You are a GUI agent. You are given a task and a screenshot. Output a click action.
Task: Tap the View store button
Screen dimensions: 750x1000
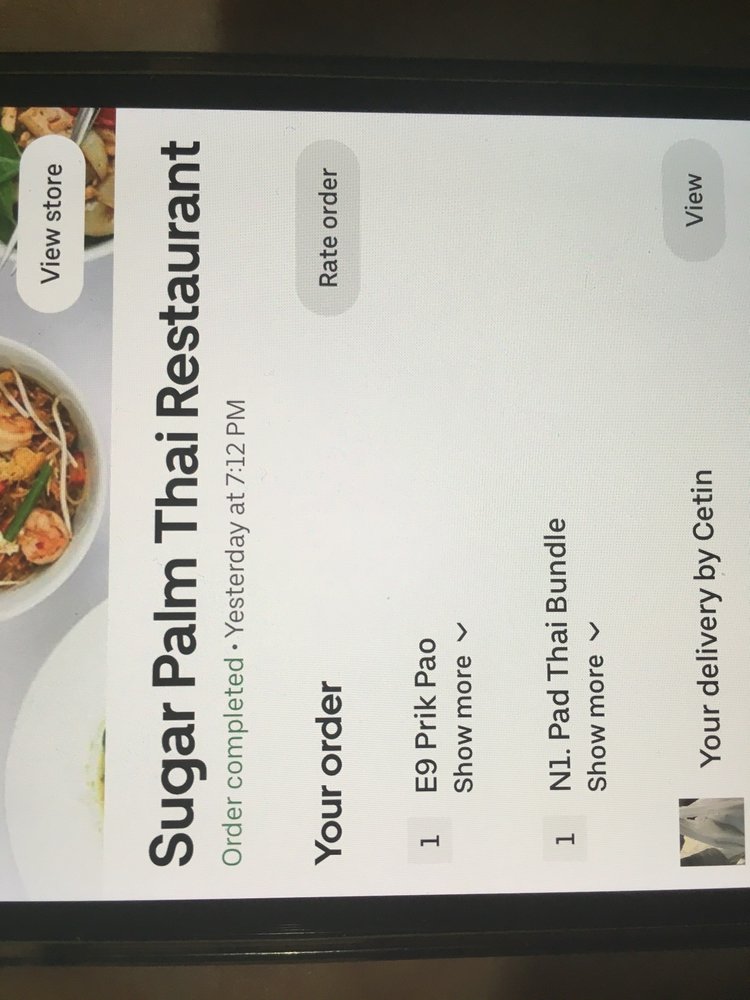(x=51, y=223)
